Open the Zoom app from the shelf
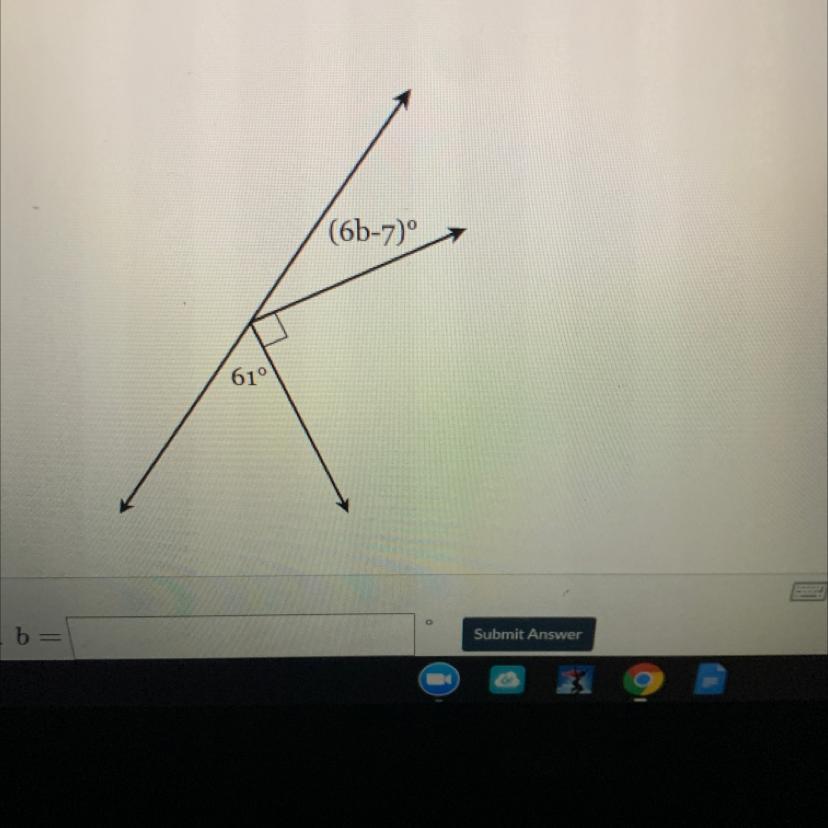Screen dimensions: 828x828 pyautogui.click(x=439, y=680)
